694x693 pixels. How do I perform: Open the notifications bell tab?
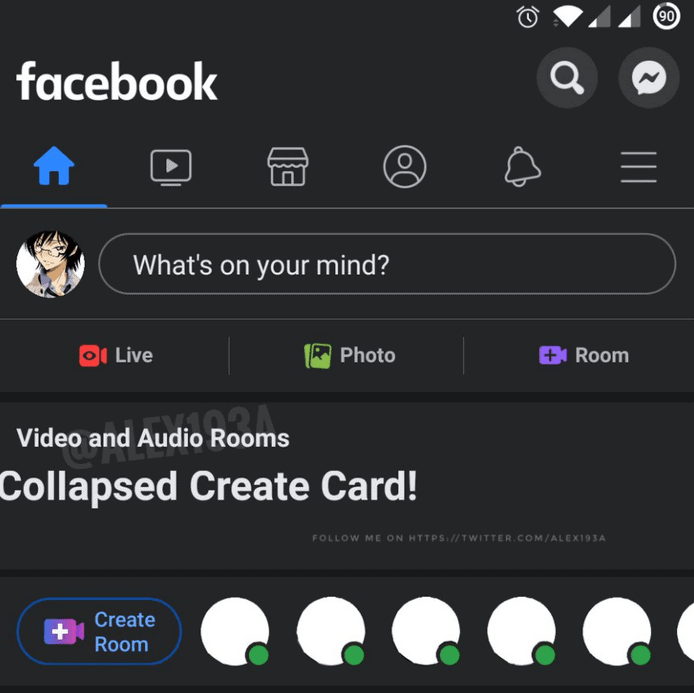point(522,166)
